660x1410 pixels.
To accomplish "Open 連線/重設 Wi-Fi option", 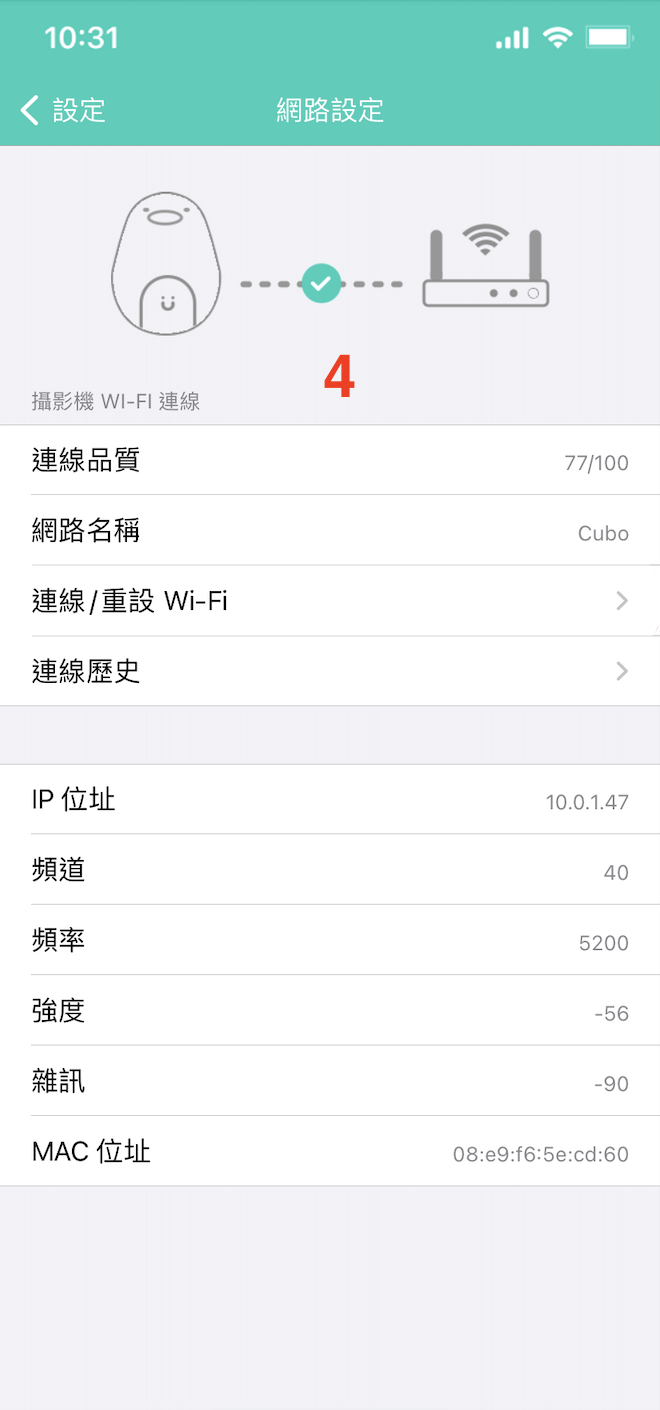I will (330, 601).
